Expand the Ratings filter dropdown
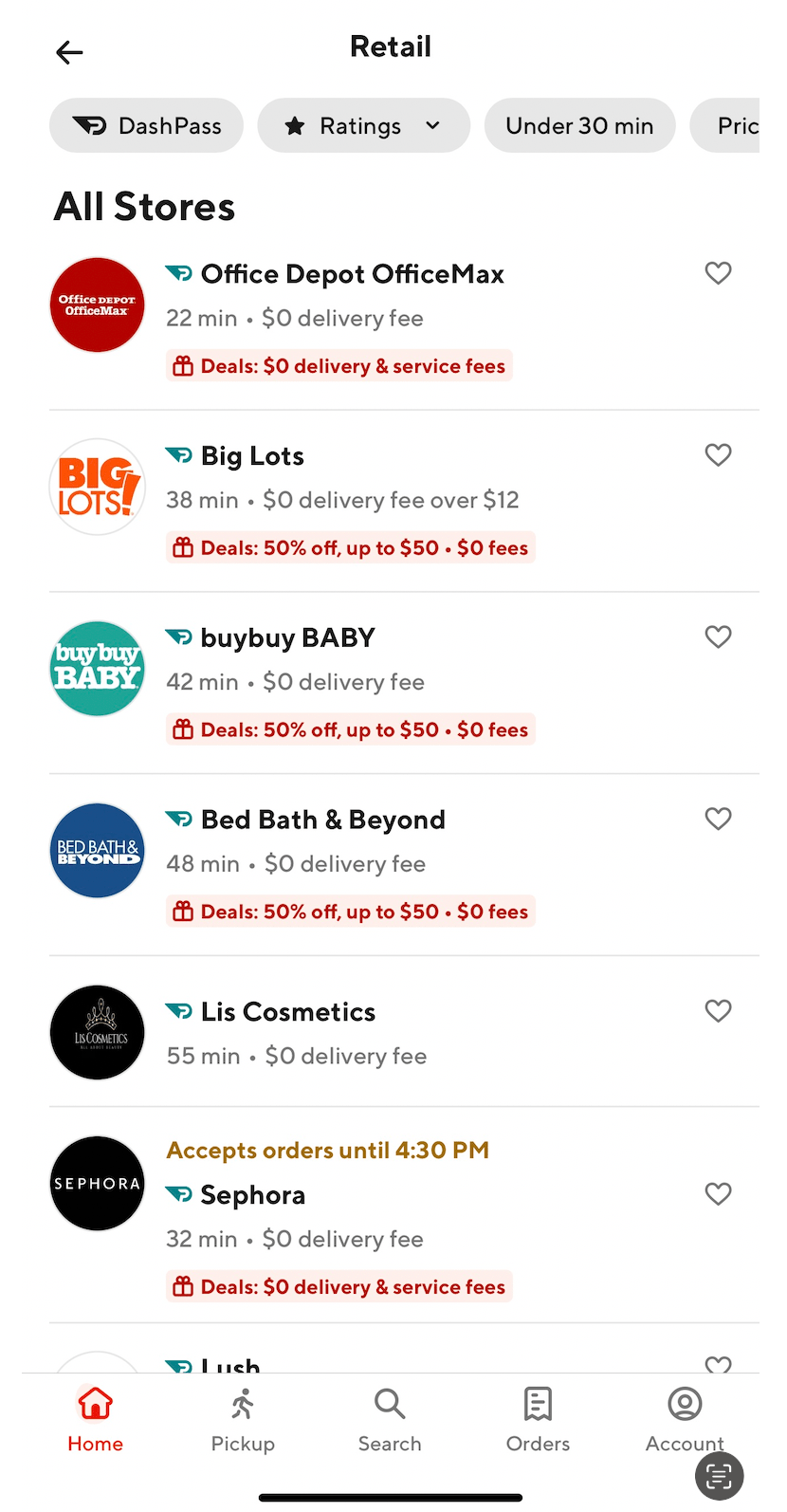The image size is (787, 1512). 363,125
